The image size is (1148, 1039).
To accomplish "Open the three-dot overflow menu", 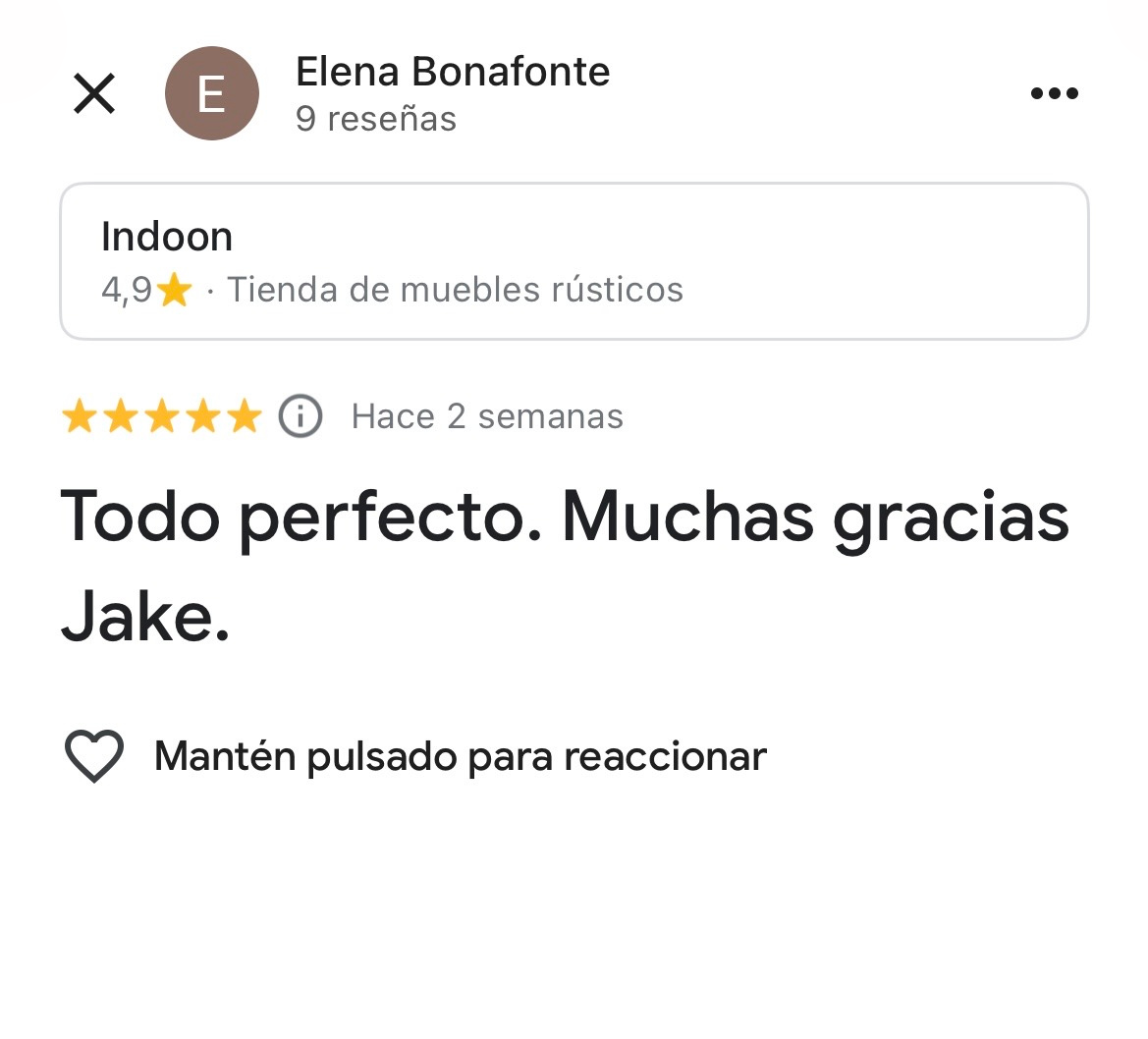I will pyautogui.click(x=1054, y=94).
